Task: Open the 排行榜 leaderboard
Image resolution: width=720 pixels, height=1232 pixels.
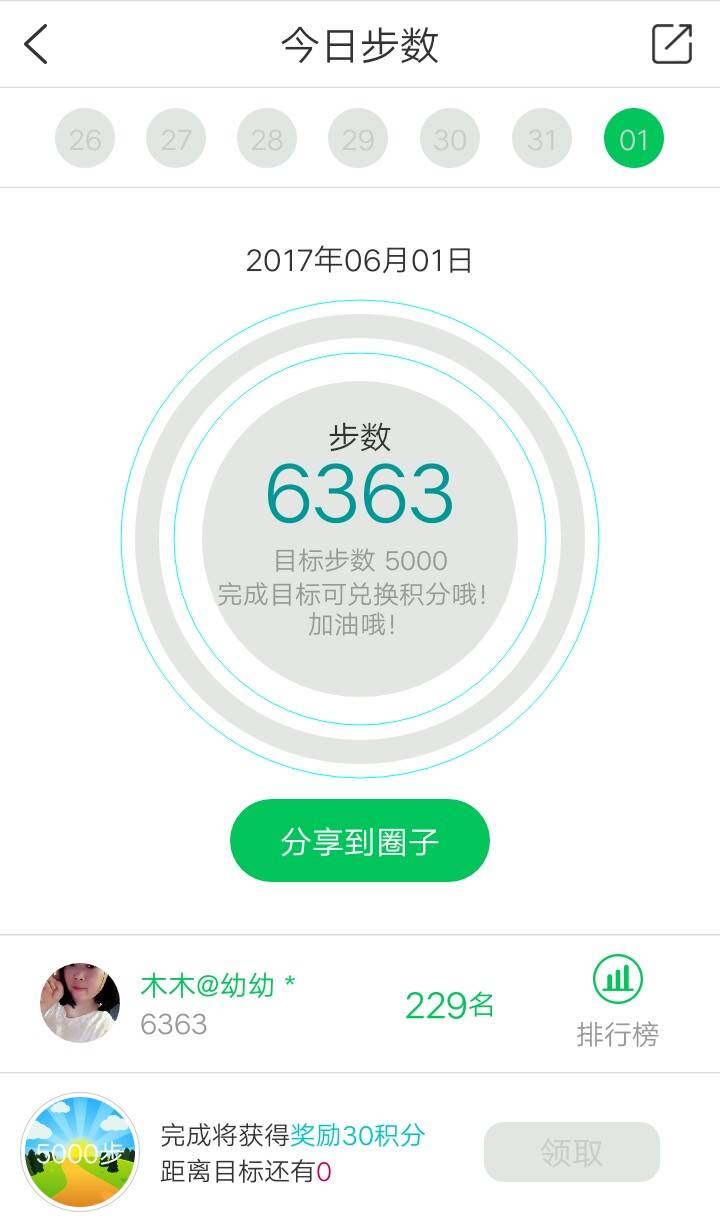Action: click(x=618, y=1002)
